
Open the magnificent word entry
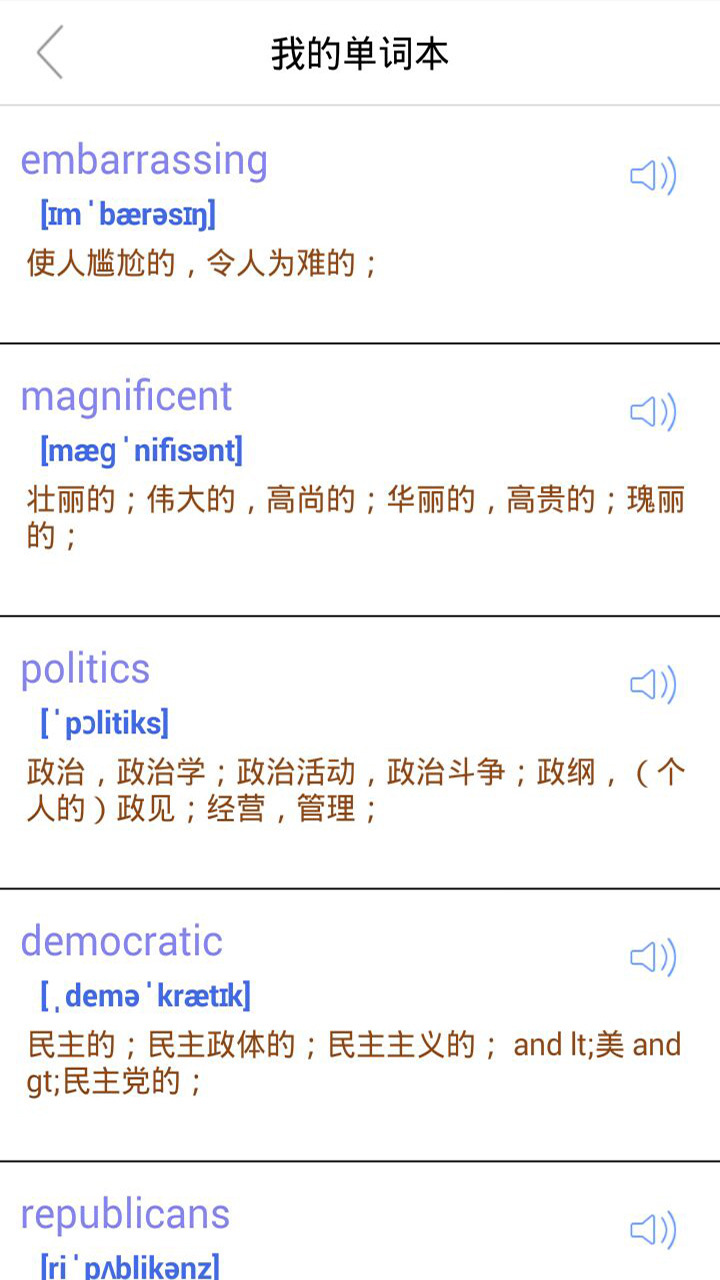(360, 480)
